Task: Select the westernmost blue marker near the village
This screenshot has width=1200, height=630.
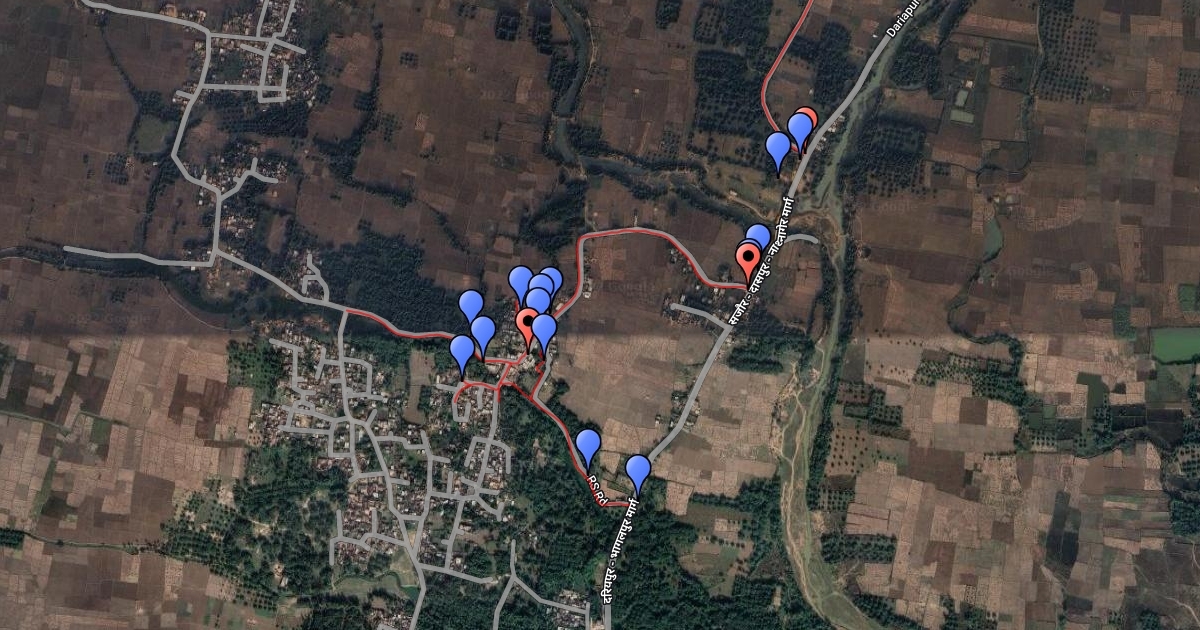Action: click(461, 352)
